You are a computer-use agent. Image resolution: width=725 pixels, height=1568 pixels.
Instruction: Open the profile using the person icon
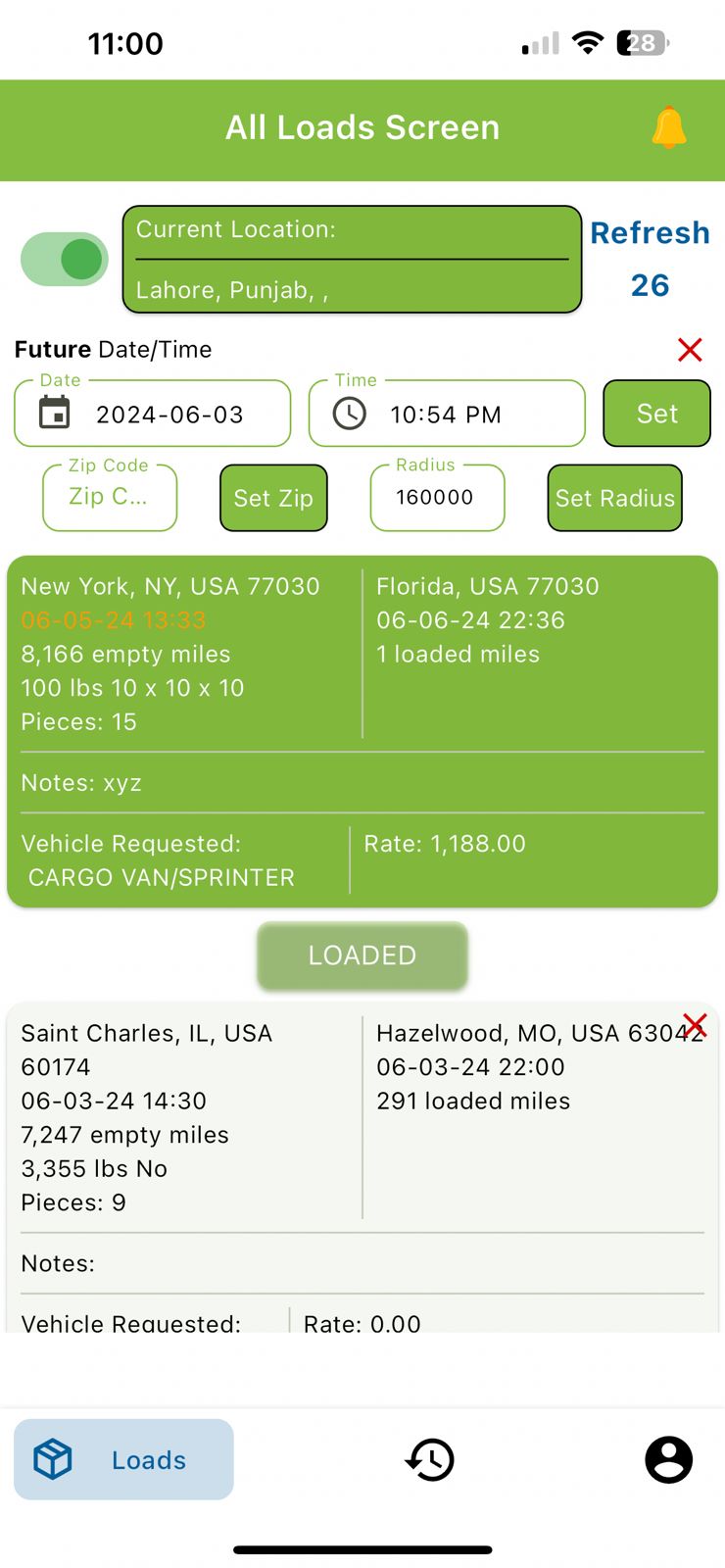pyautogui.click(x=669, y=1458)
